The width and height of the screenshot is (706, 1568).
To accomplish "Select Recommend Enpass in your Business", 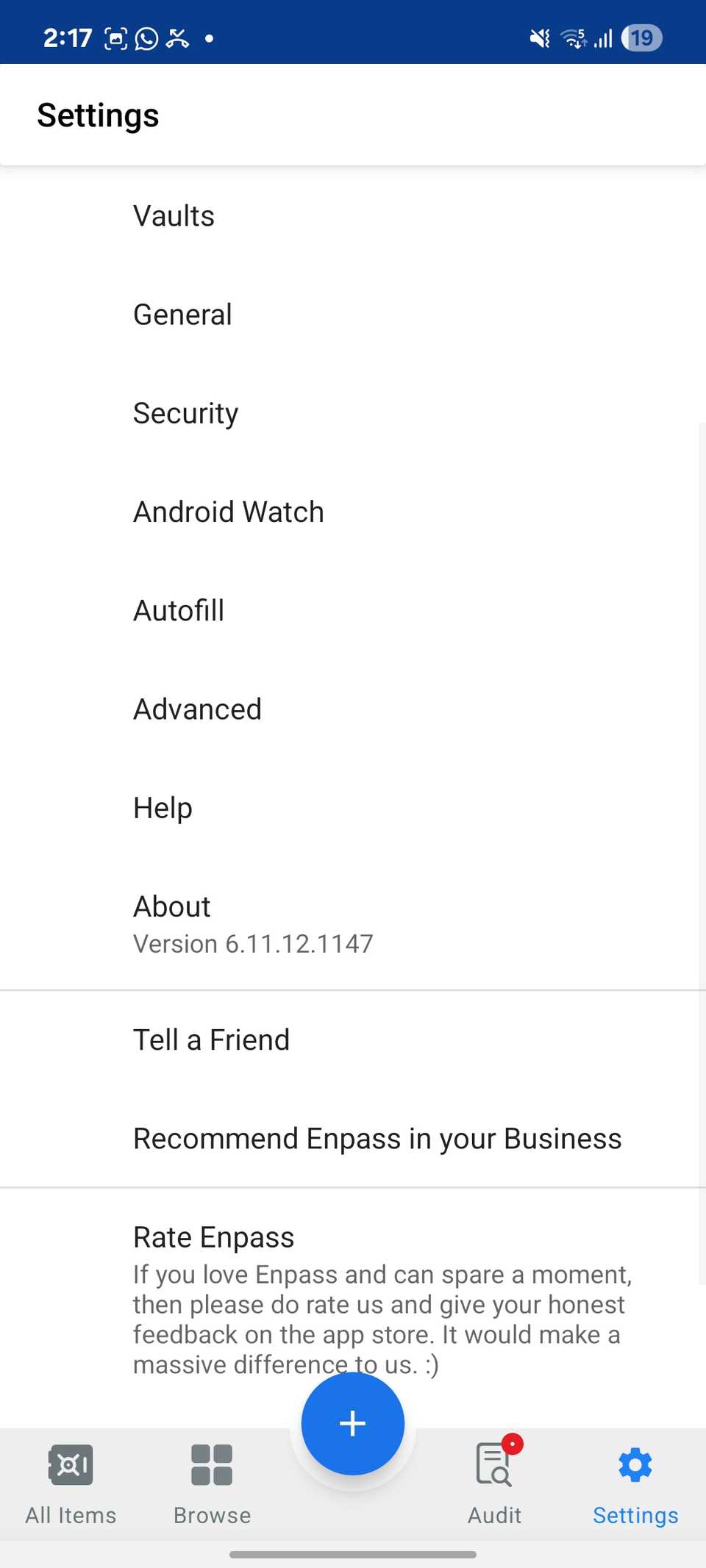I will 377,1138.
